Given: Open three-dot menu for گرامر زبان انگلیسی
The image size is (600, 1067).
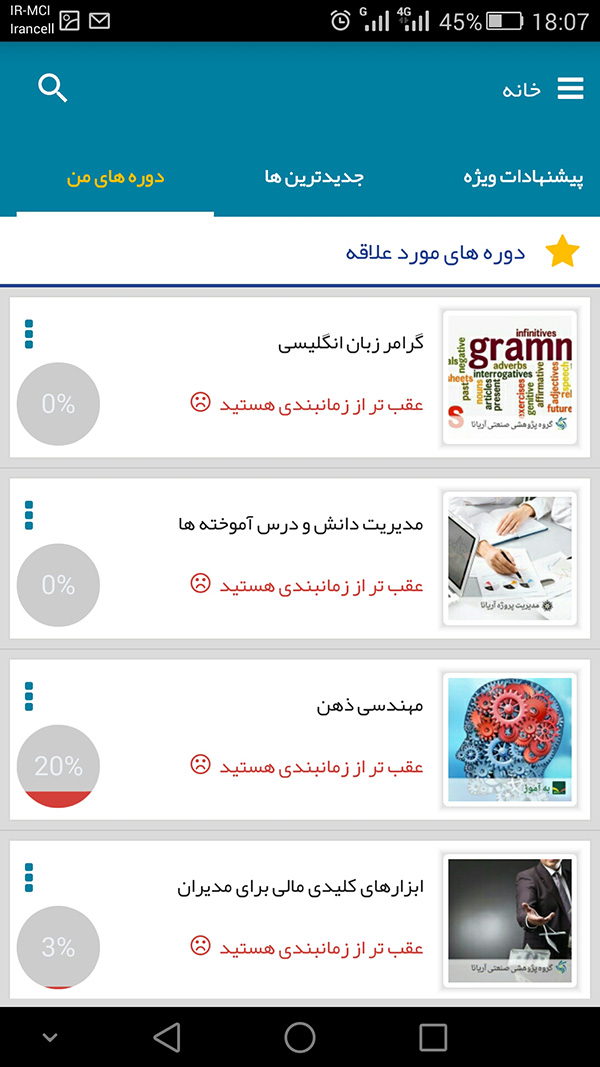Looking at the screenshot, I should pyautogui.click(x=29, y=334).
